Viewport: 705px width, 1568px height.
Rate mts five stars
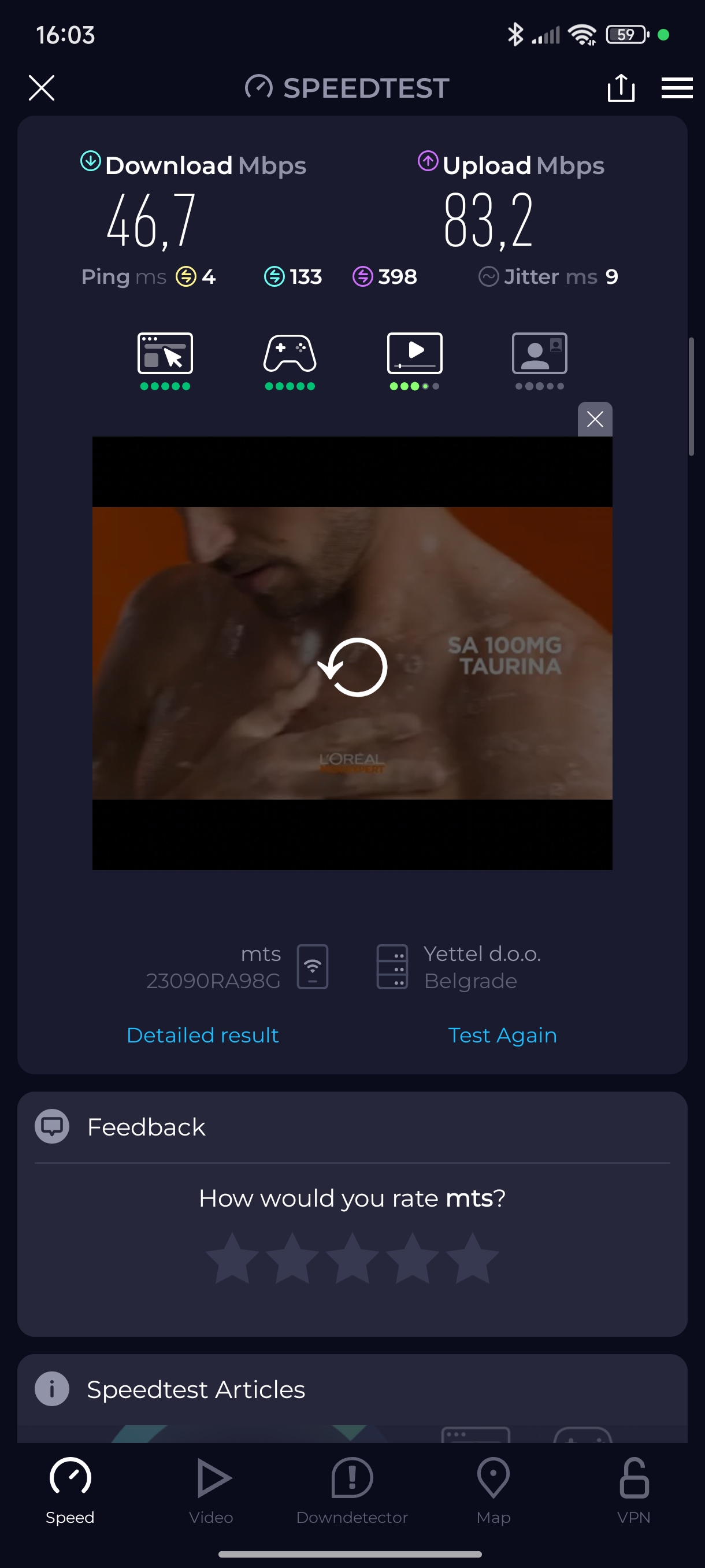click(472, 1258)
